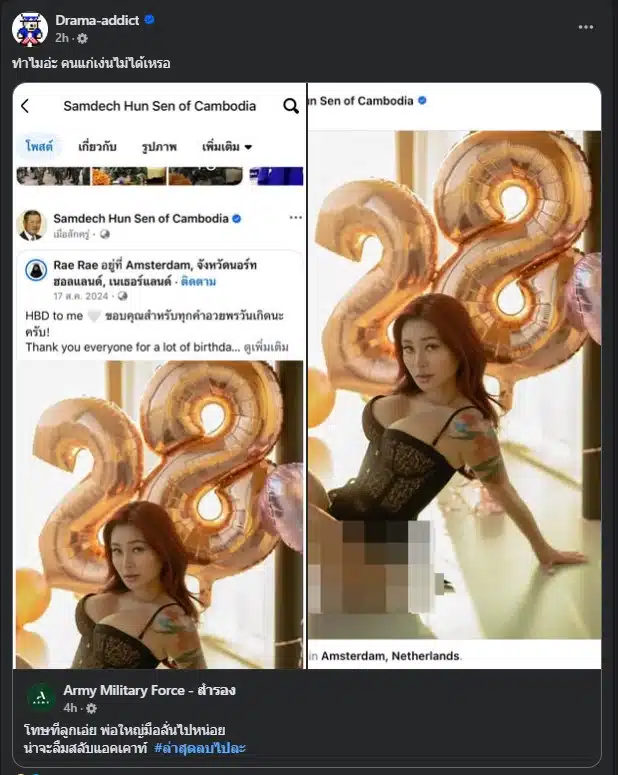Visit the Army Military Force - สำรอง page

(x=149, y=690)
